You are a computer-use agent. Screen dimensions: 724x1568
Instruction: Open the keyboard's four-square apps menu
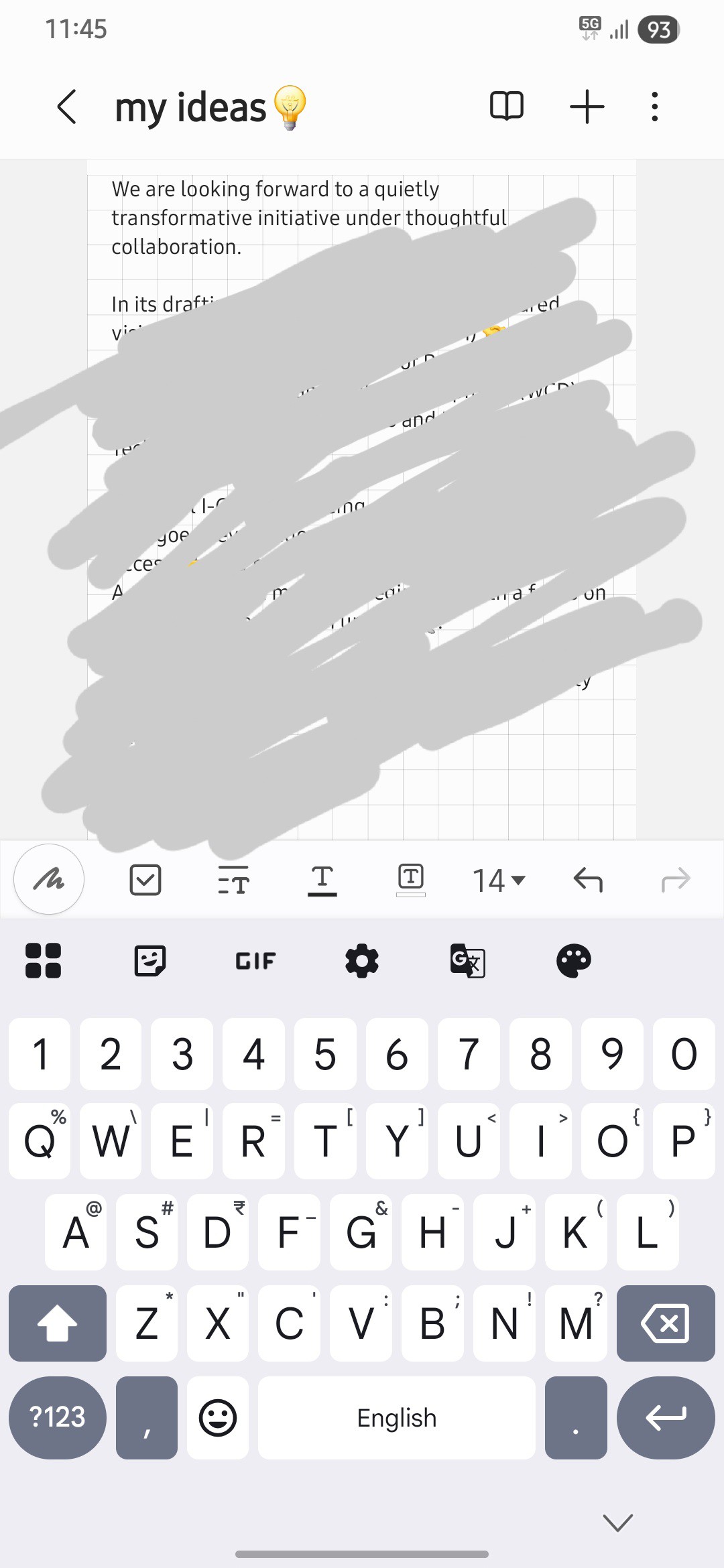click(43, 960)
